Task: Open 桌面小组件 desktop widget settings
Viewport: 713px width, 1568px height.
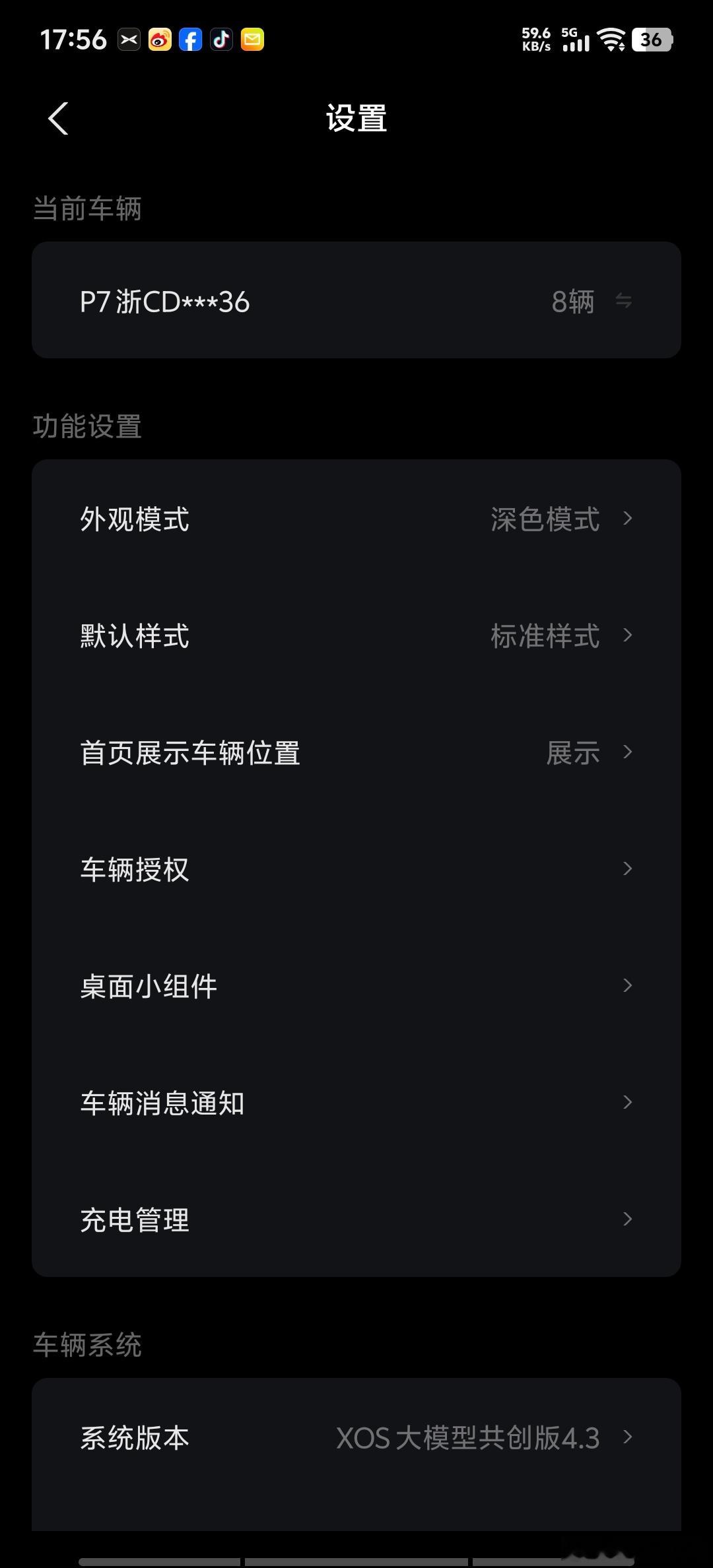Action: click(356, 985)
